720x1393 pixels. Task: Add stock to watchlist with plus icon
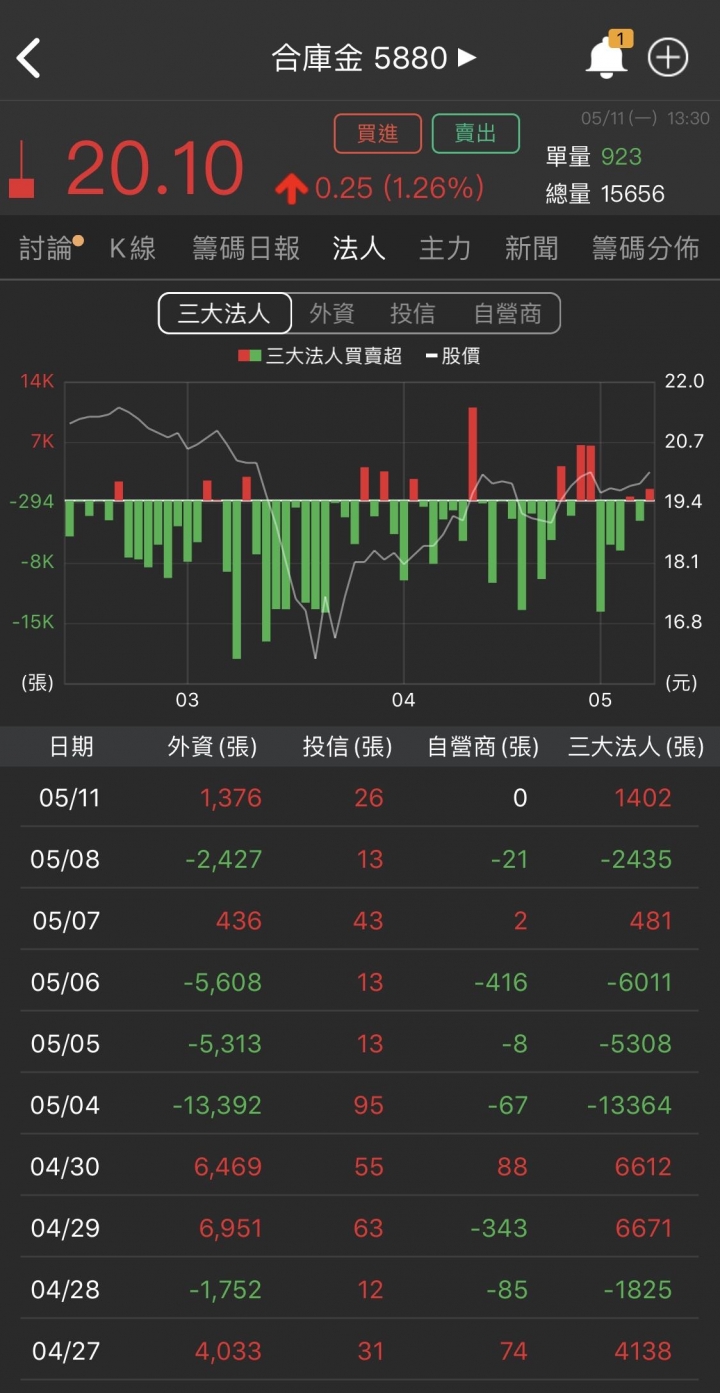coord(668,58)
